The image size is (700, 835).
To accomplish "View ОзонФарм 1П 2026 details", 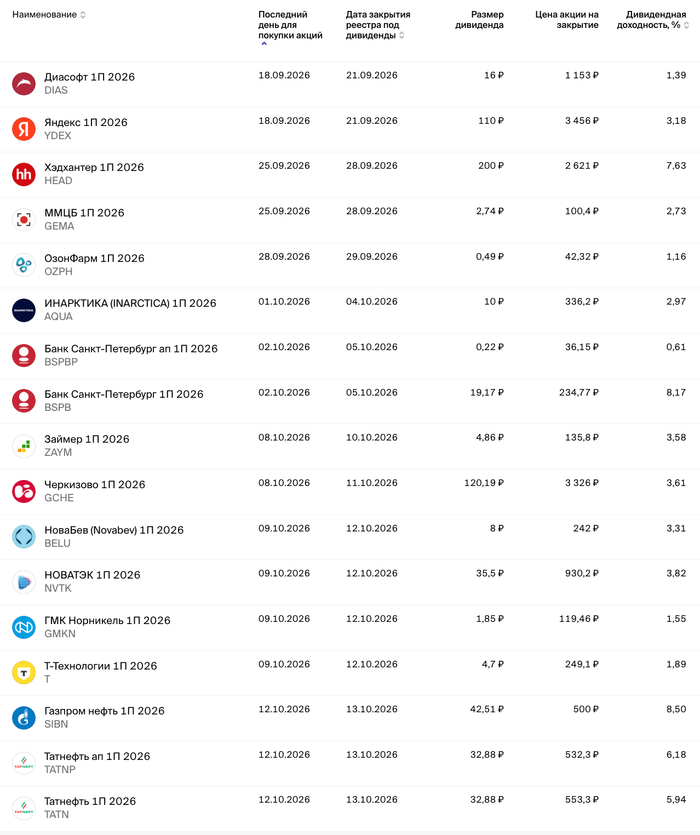I will [x=350, y=265].
